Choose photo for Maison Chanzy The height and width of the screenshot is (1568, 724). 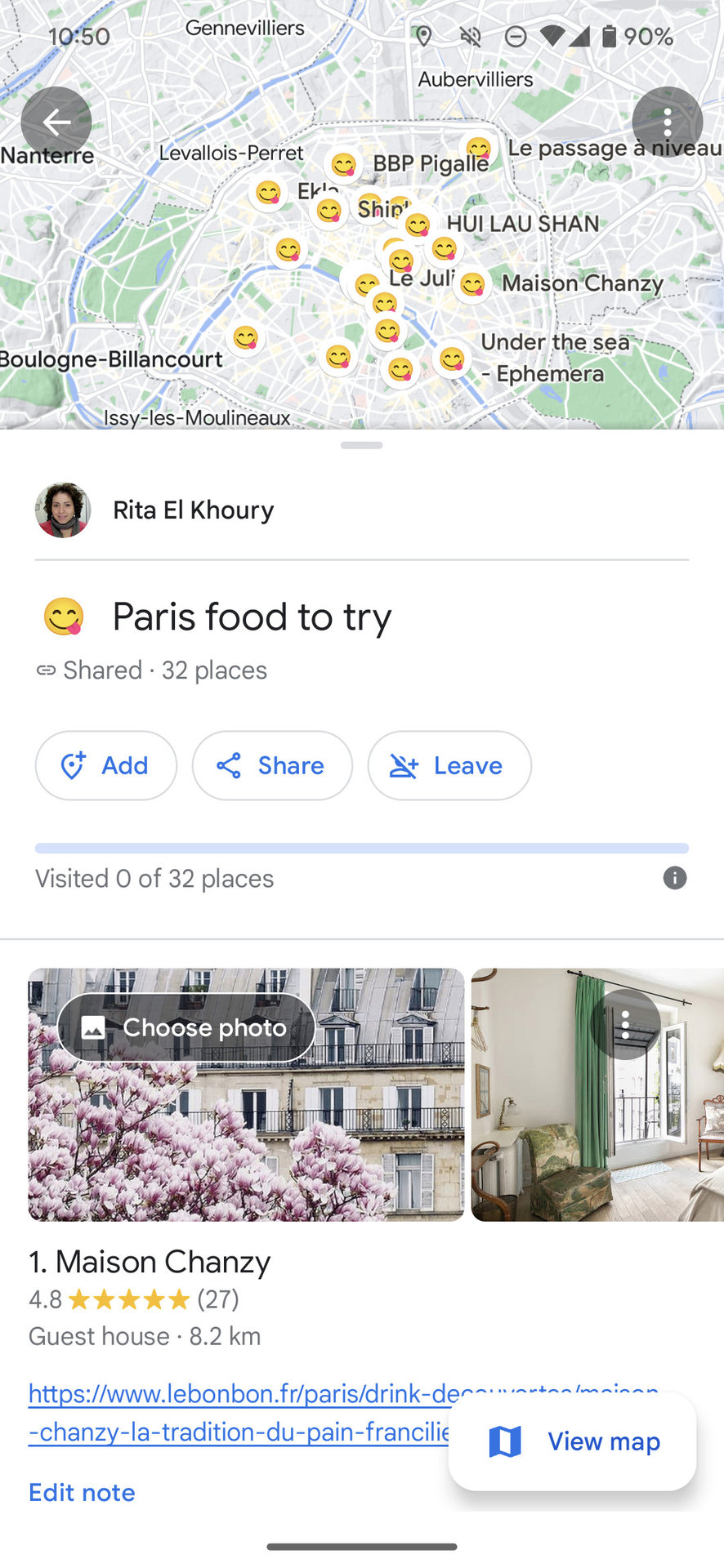tap(186, 1027)
